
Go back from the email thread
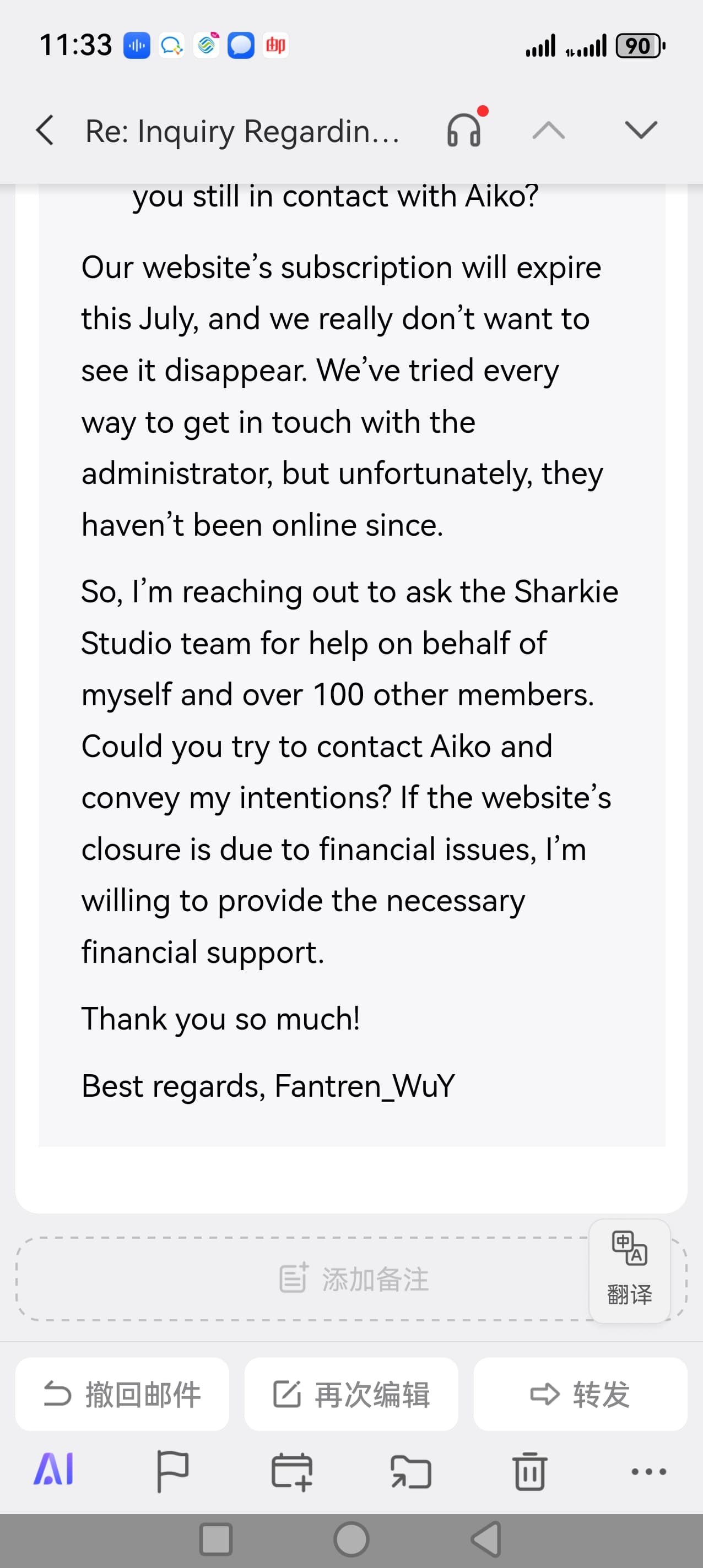point(45,130)
